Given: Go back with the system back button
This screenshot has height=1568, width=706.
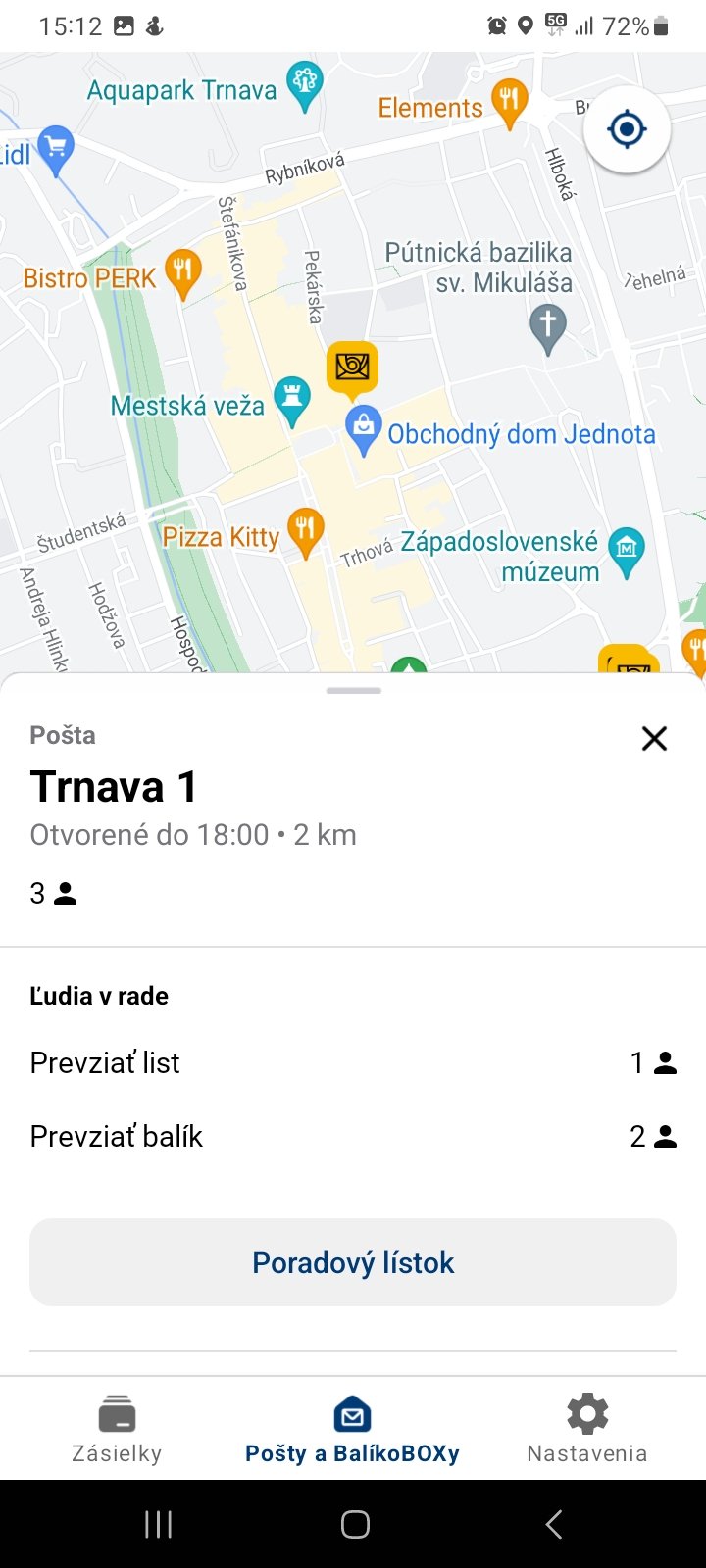Looking at the screenshot, I should coord(554,1524).
